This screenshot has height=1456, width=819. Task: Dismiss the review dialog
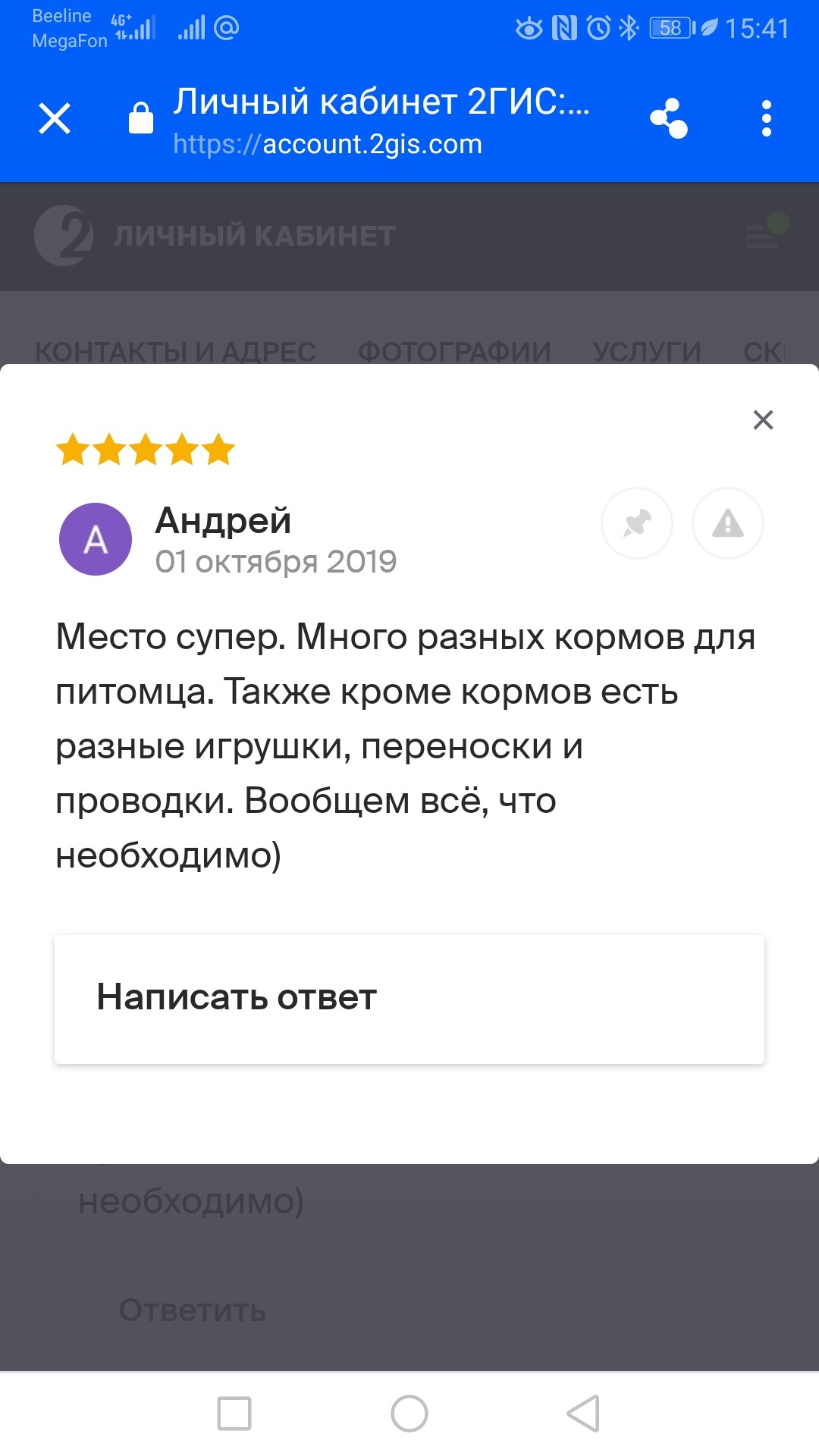[x=763, y=419]
